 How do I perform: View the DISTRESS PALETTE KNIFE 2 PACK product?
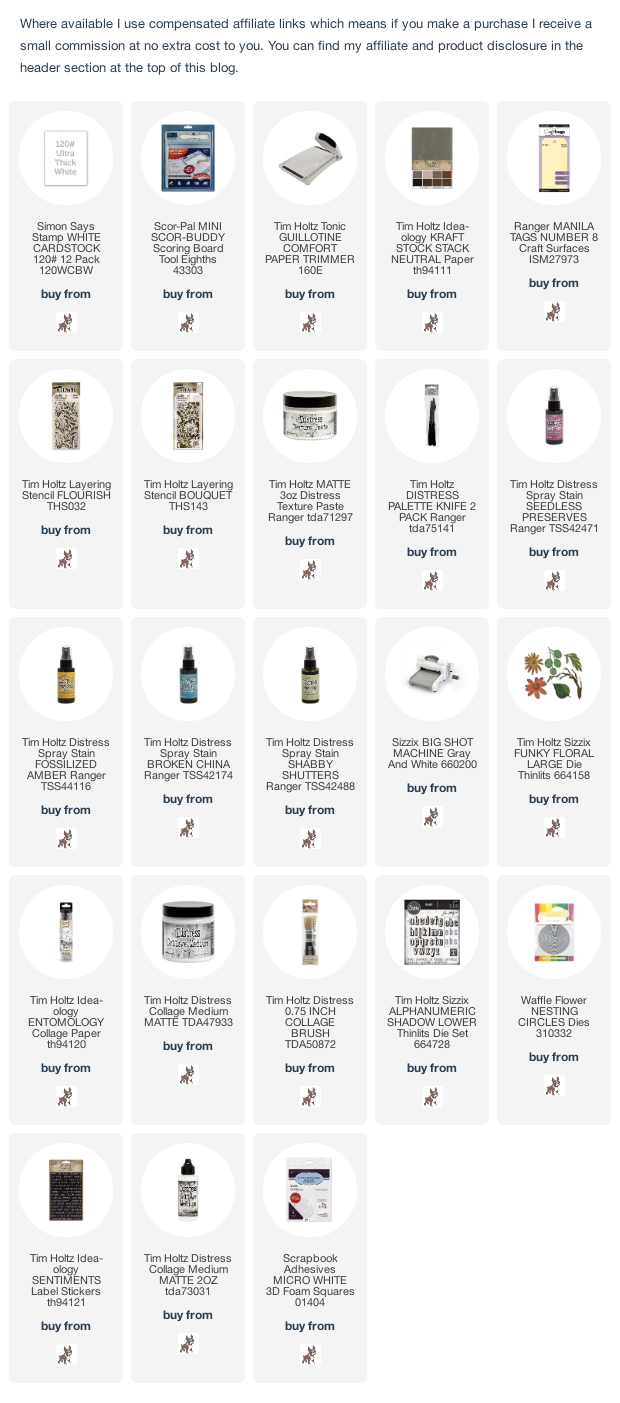431,483
